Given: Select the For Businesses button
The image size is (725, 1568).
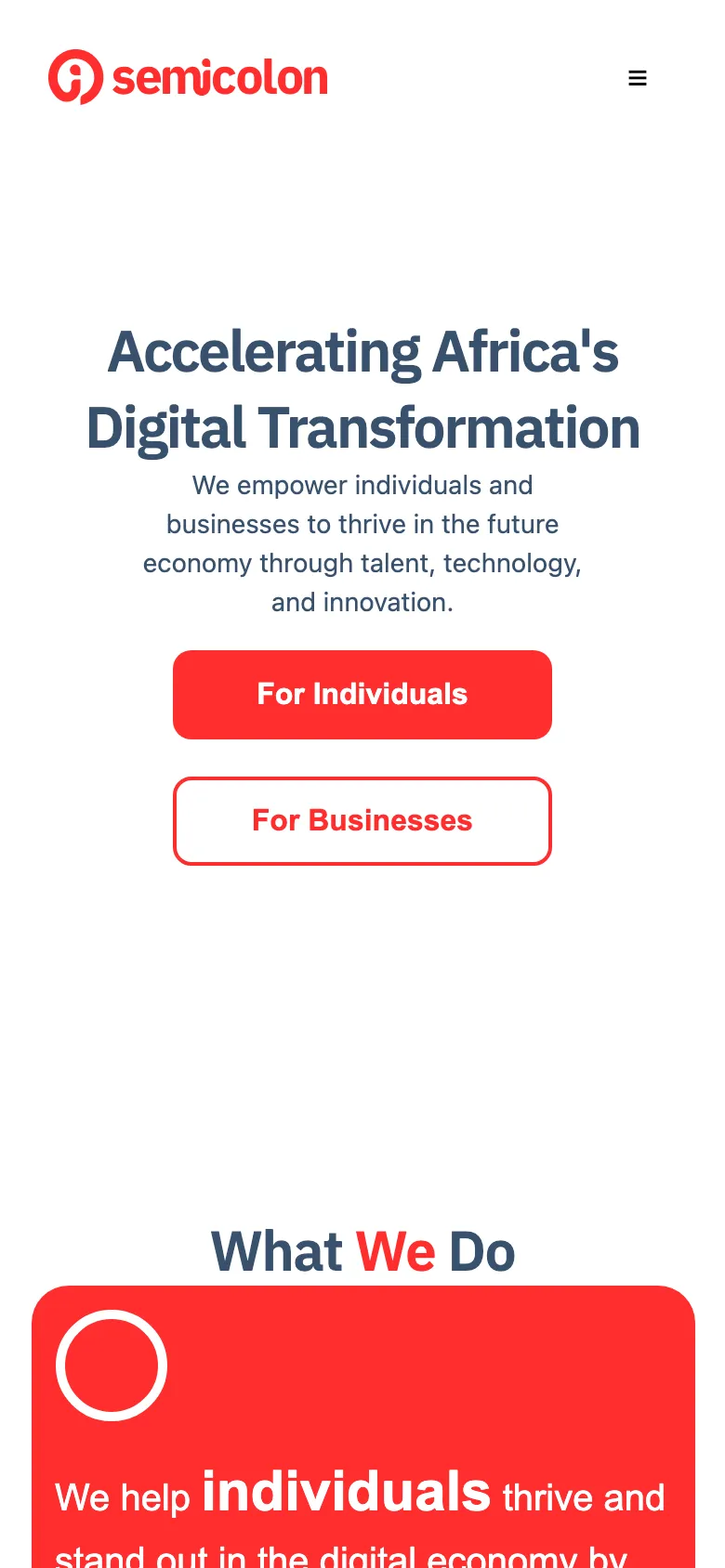Looking at the screenshot, I should [362, 821].
